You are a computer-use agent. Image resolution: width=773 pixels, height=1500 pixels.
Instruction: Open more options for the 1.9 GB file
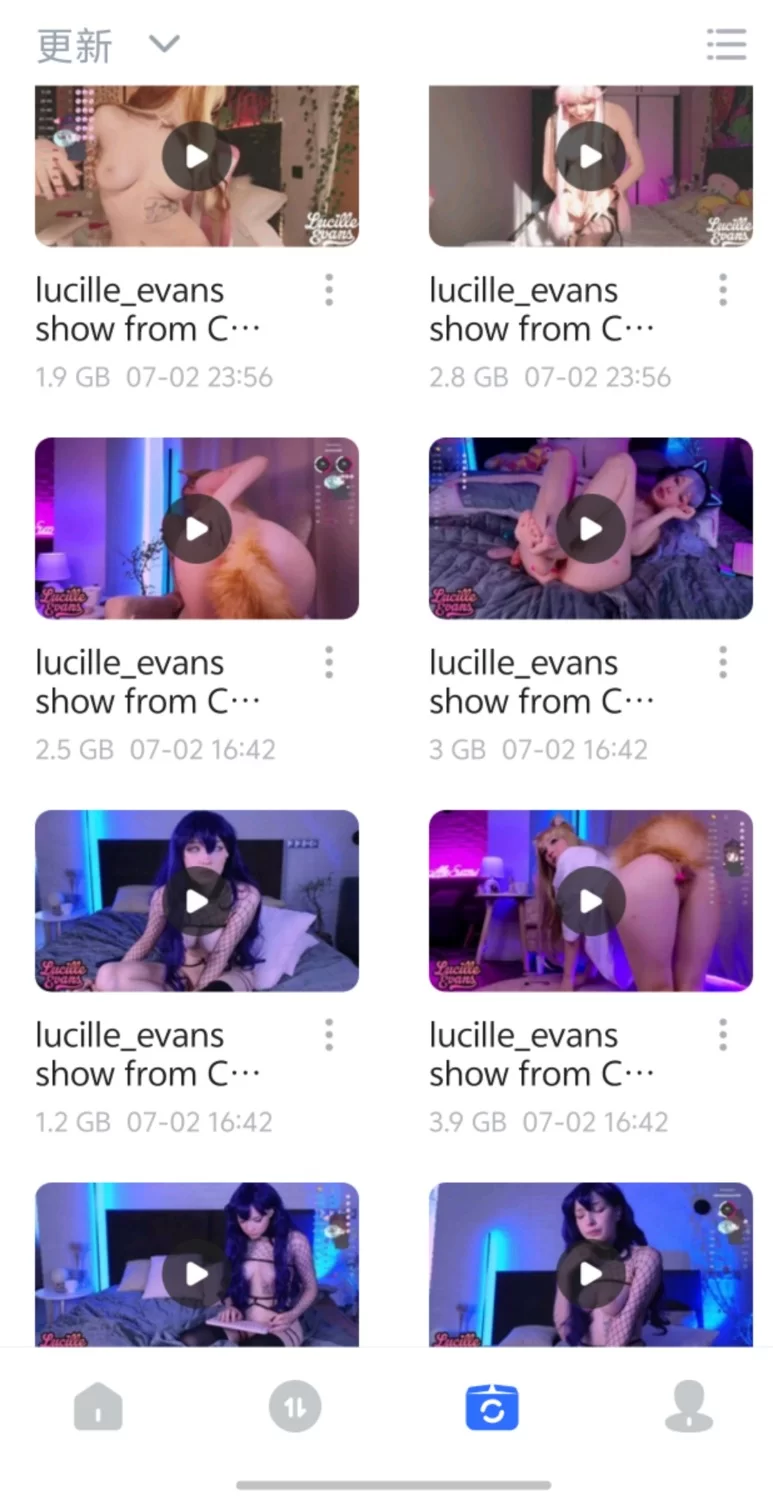pos(329,291)
